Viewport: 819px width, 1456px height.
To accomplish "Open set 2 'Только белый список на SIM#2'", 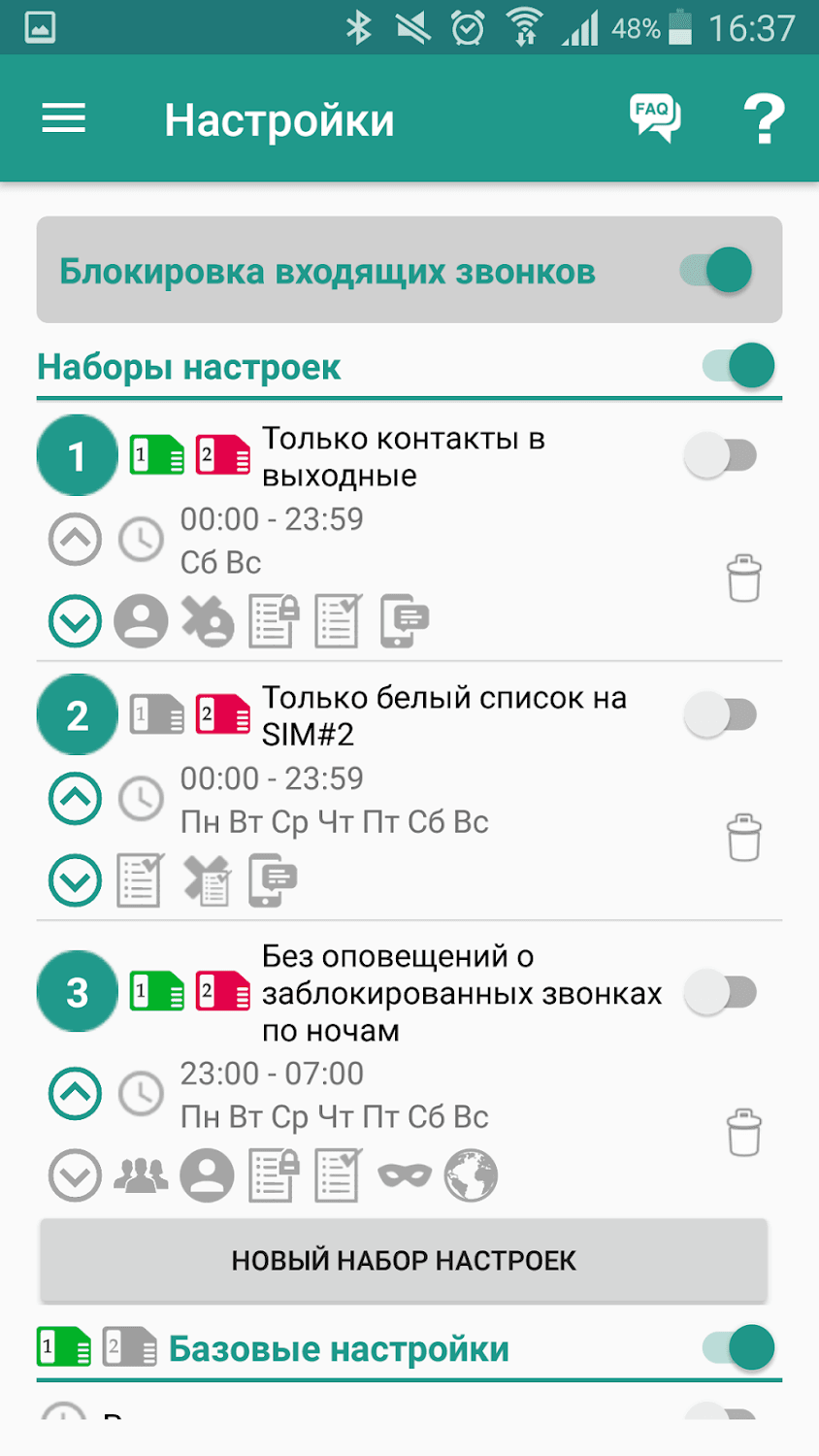I will 443,716.
